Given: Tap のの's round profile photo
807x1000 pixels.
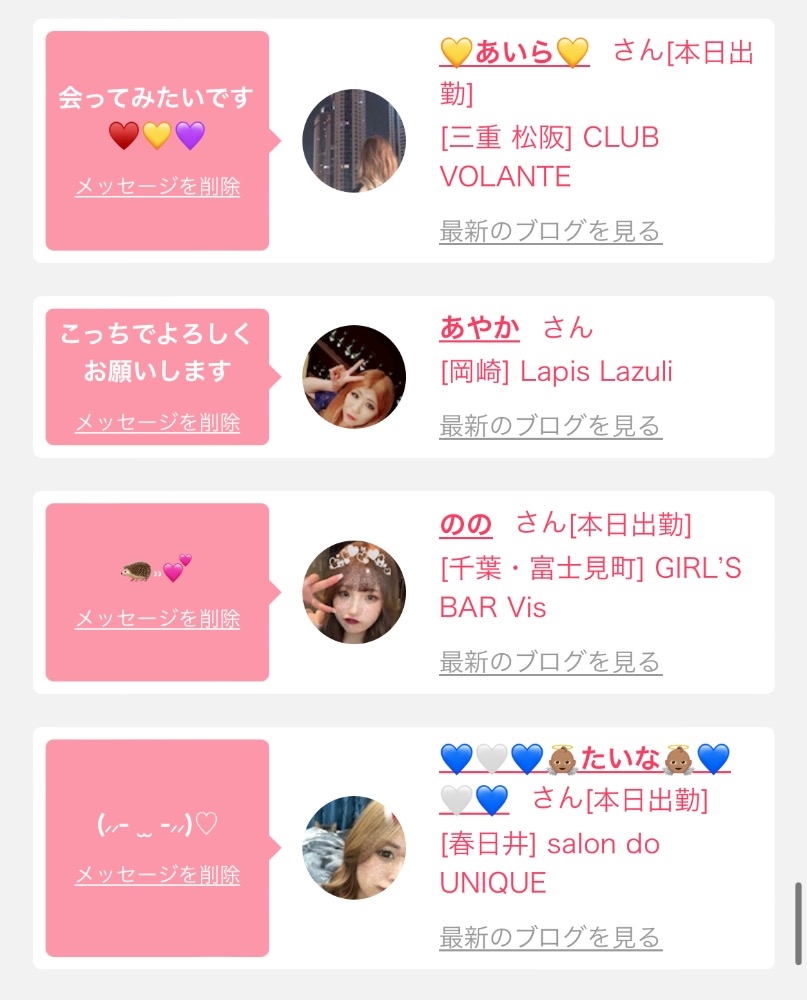Looking at the screenshot, I should [354, 592].
